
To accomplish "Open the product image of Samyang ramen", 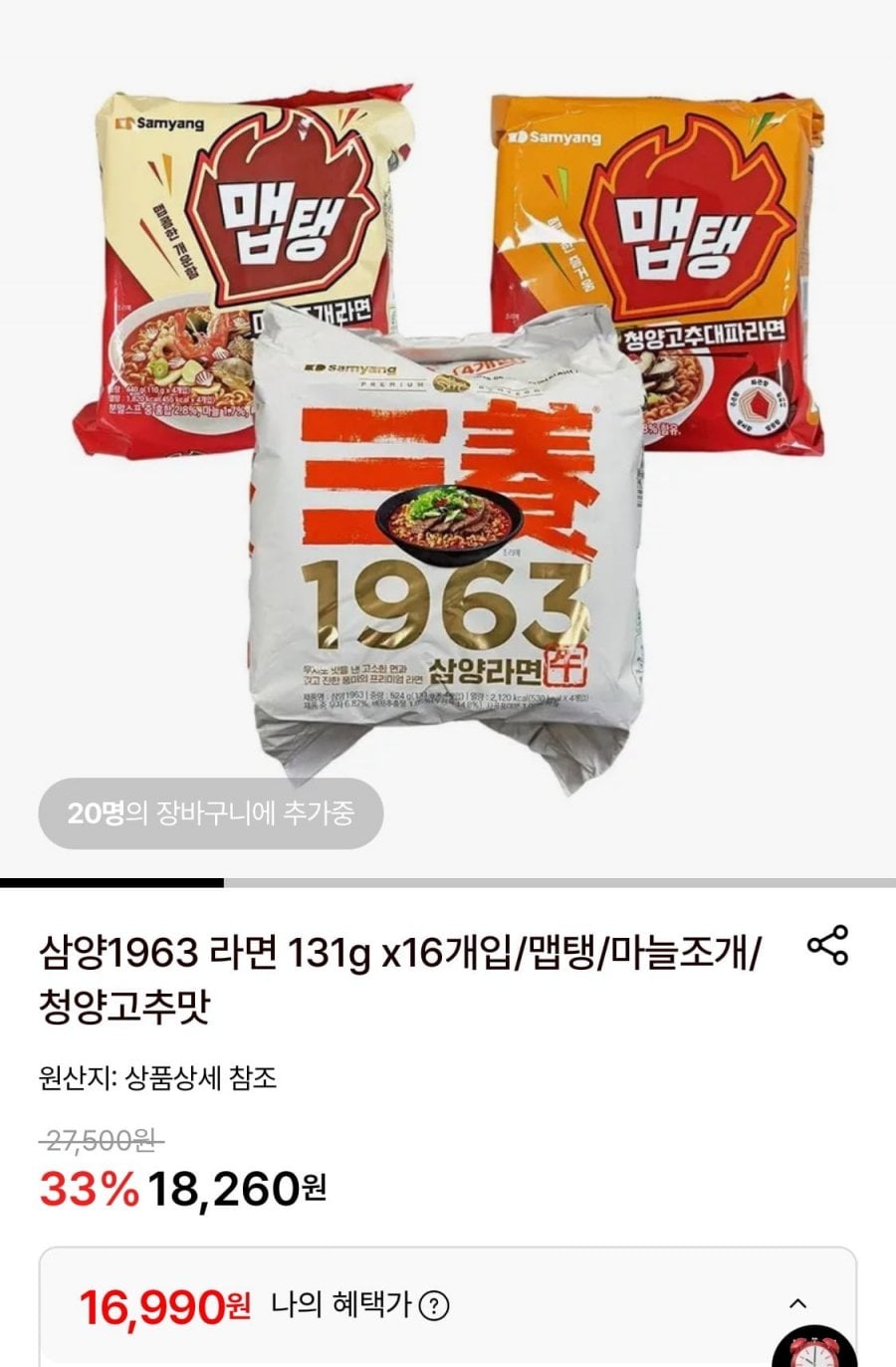I will click(x=448, y=438).
